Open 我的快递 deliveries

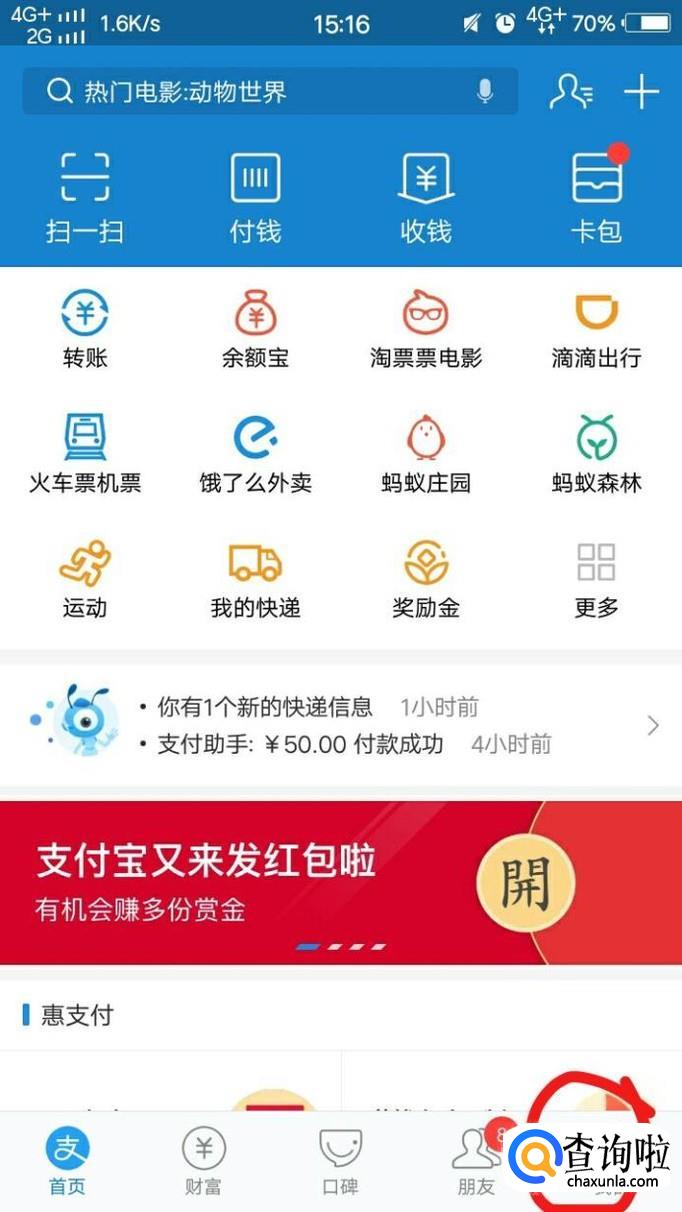[x=256, y=580]
